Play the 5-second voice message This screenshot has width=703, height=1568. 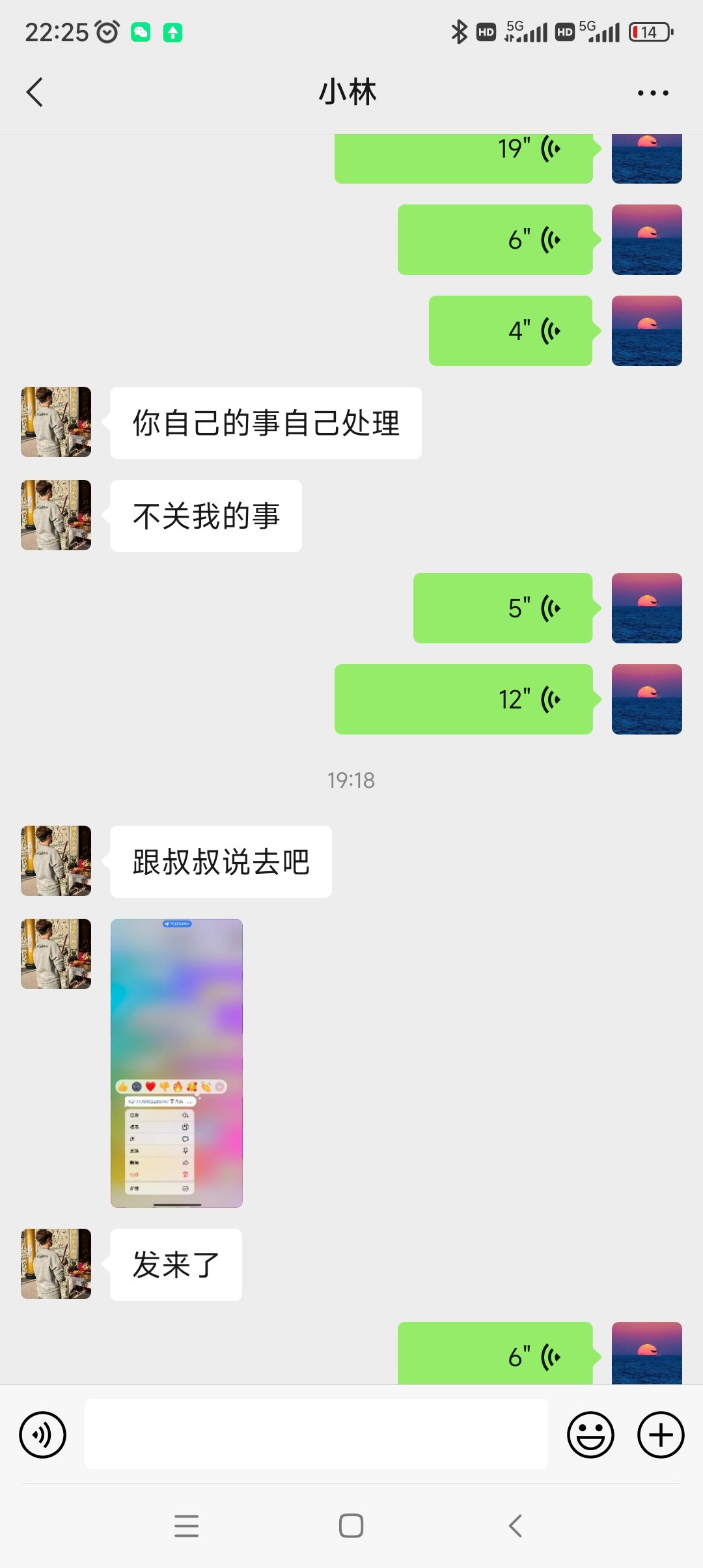click(x=503, y=608)
